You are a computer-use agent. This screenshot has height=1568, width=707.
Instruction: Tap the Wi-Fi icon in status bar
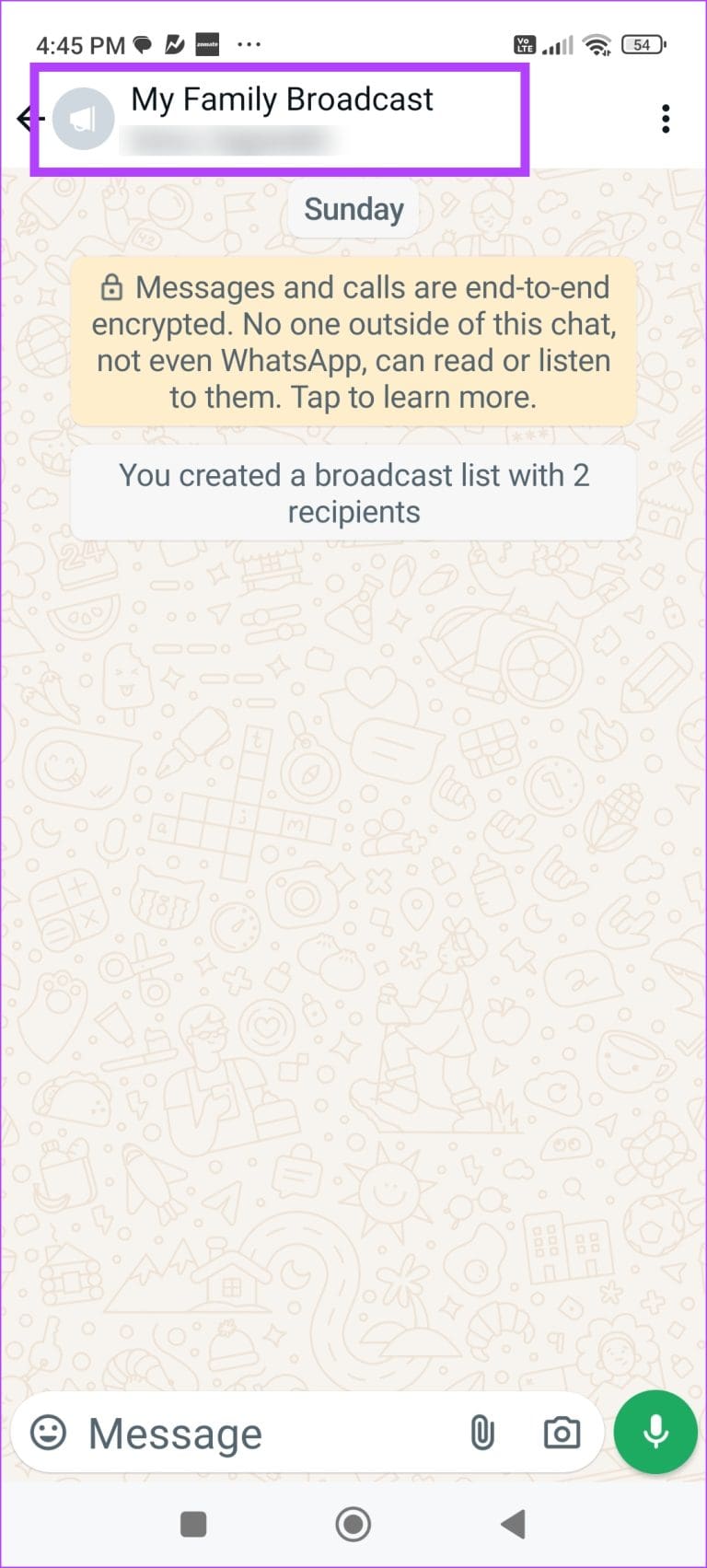pyautogui.click(x=597, y=43)
